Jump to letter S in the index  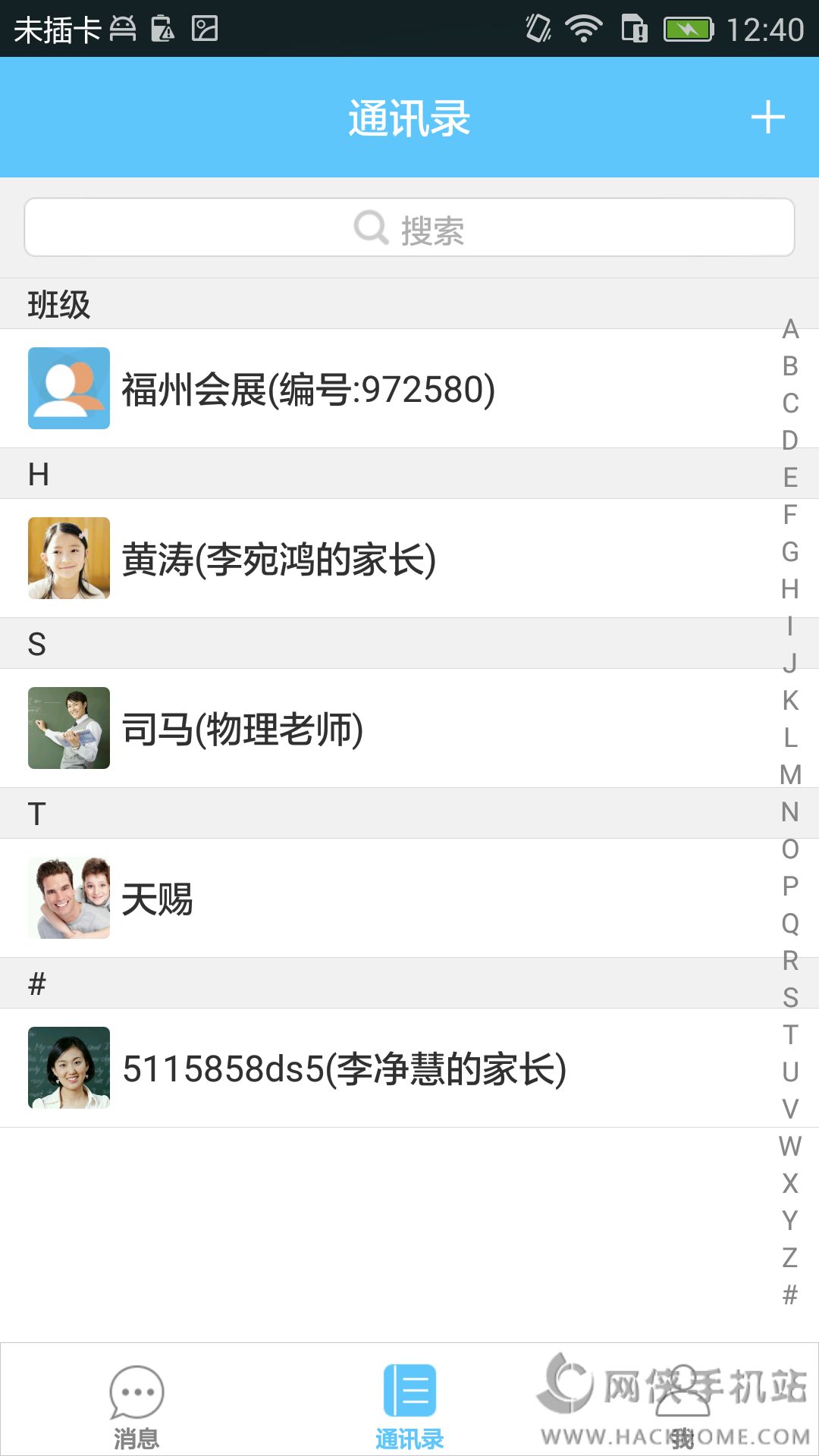pyautogui.click(x=790, y=997)
